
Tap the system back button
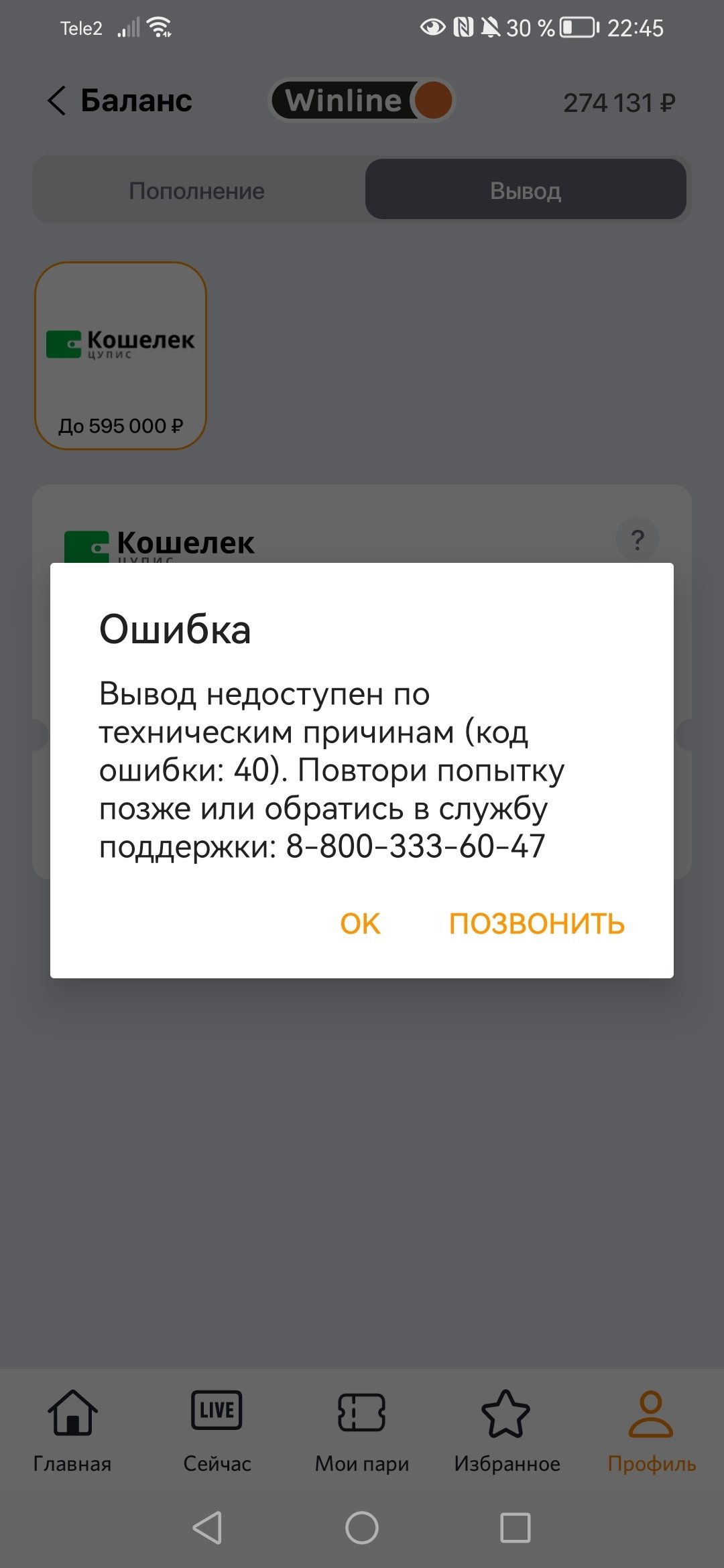tap(207, 1528)
